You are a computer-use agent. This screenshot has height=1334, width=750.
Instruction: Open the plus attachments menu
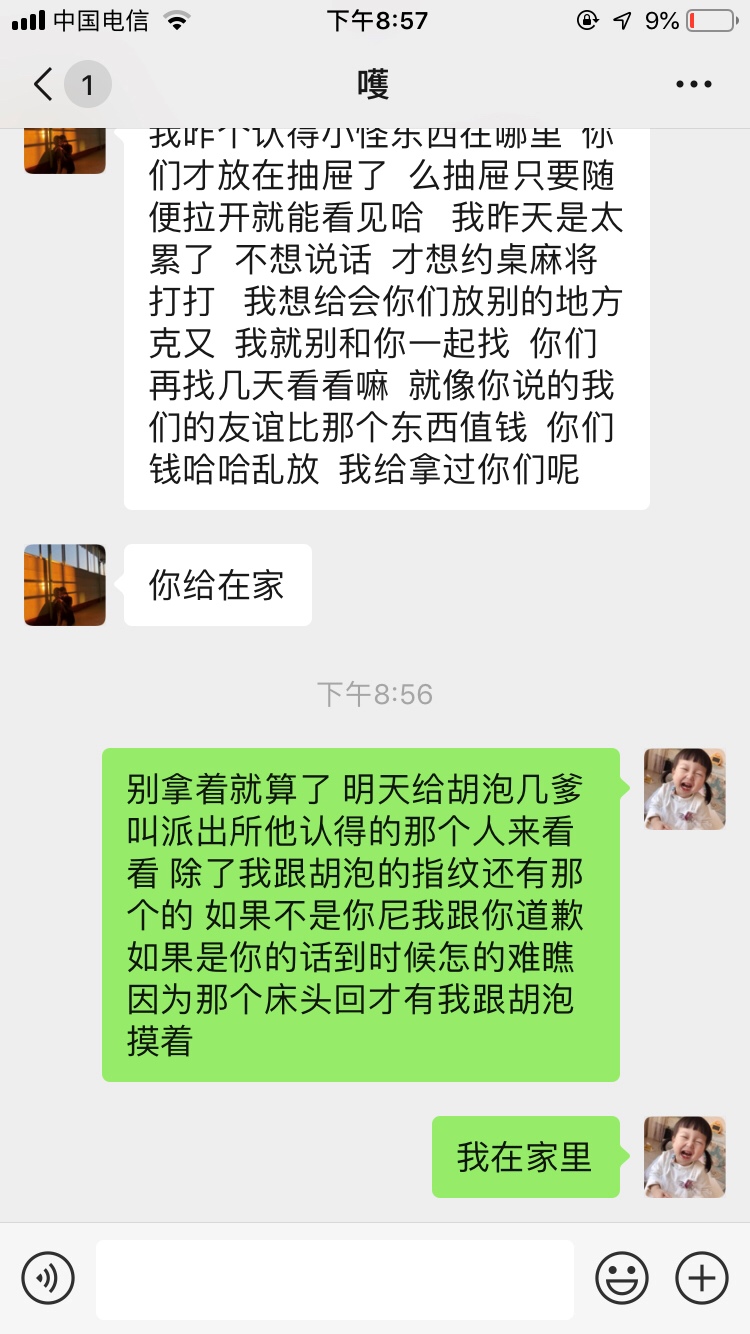(702, 1278)
